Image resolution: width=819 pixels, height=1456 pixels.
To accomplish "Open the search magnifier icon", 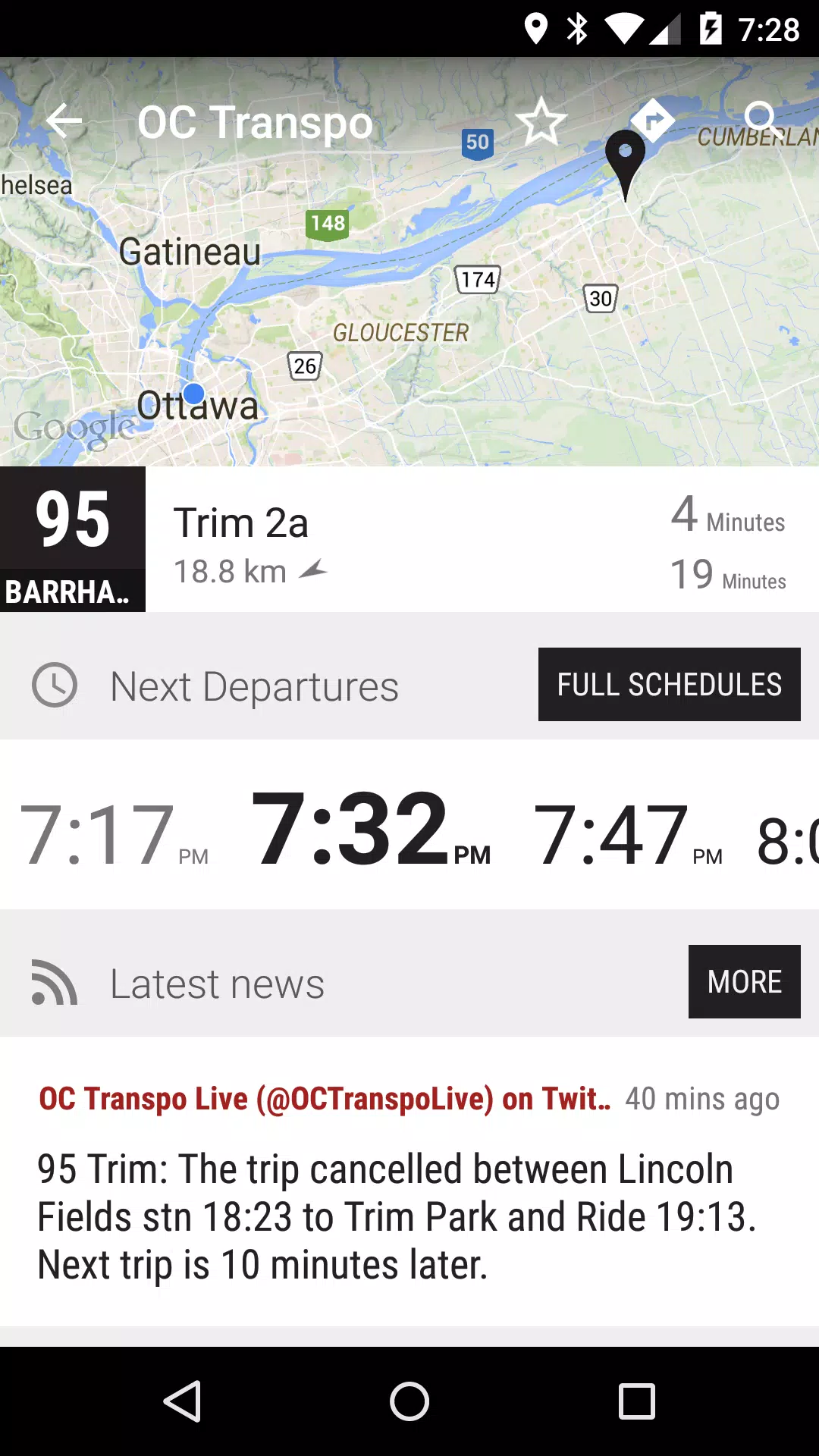I will point(760,118).
